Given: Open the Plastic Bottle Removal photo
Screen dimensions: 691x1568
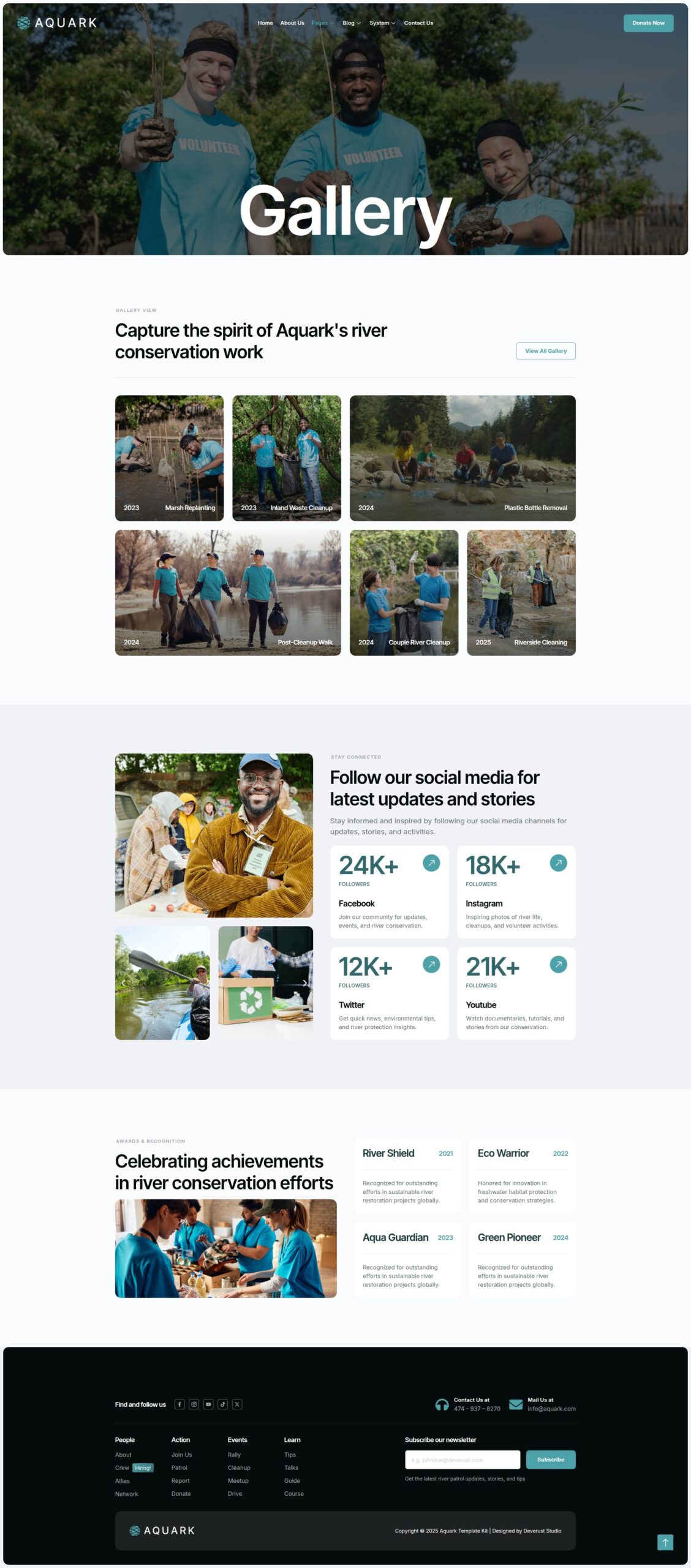Looking at the screenshot, I should (463, 458).
